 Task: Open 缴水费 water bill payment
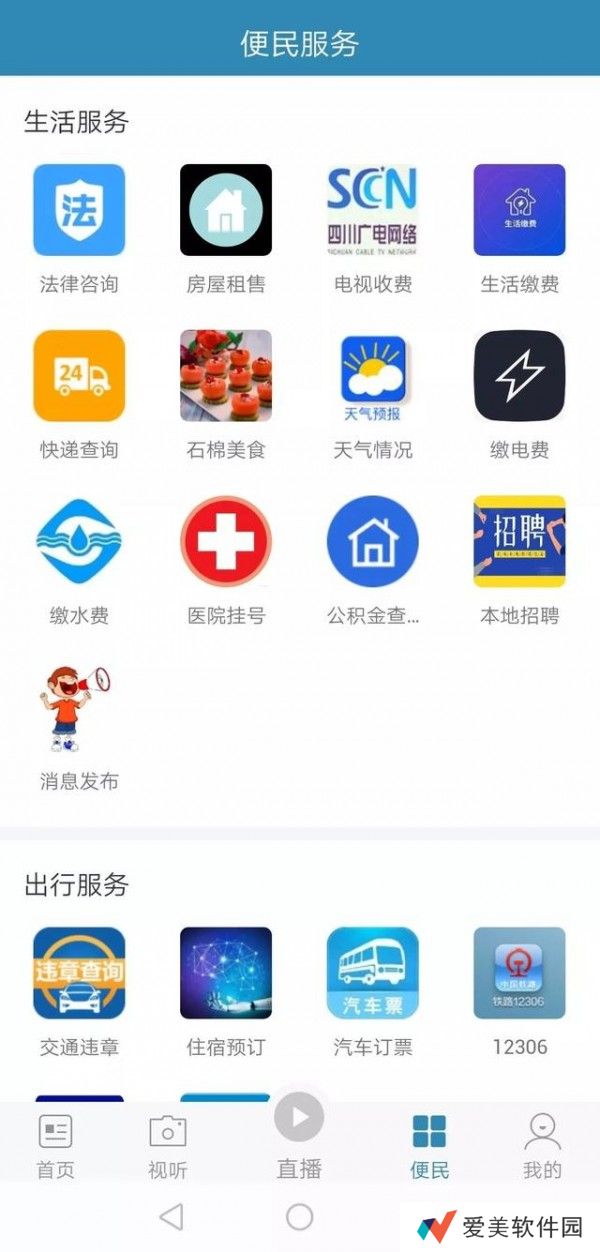[79, 542]
